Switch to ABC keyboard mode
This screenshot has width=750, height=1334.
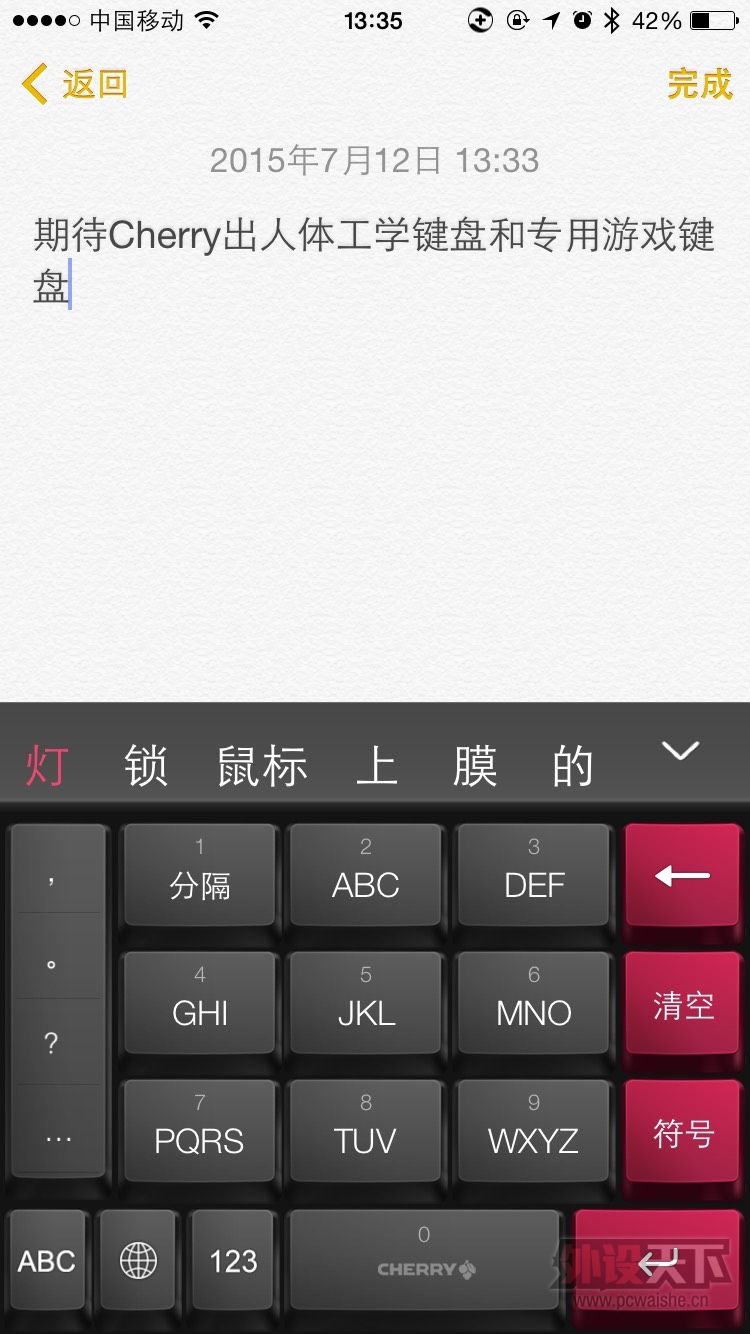coord(47,1261)
